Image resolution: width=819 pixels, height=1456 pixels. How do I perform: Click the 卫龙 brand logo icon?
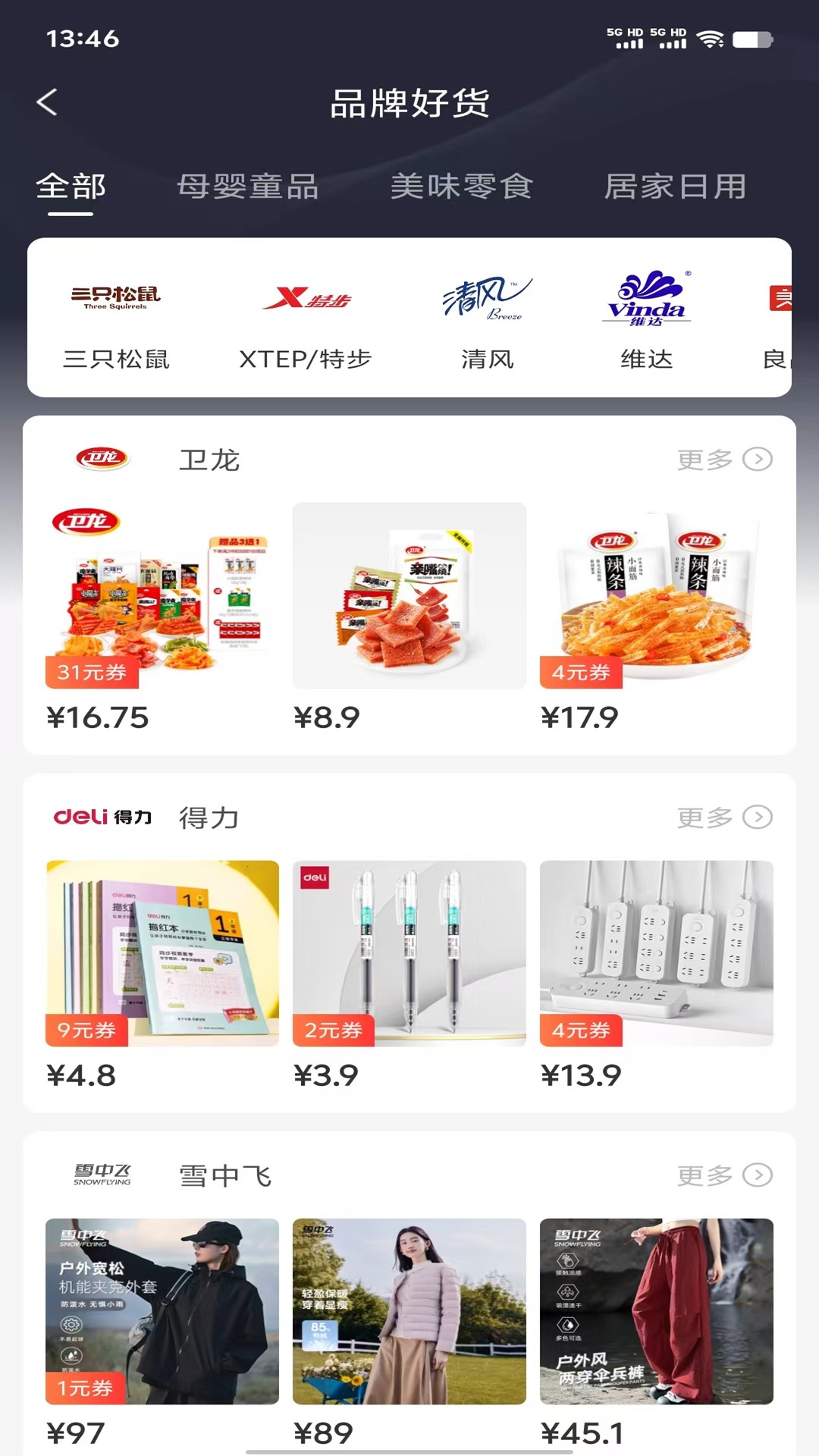tap(104, 457)
